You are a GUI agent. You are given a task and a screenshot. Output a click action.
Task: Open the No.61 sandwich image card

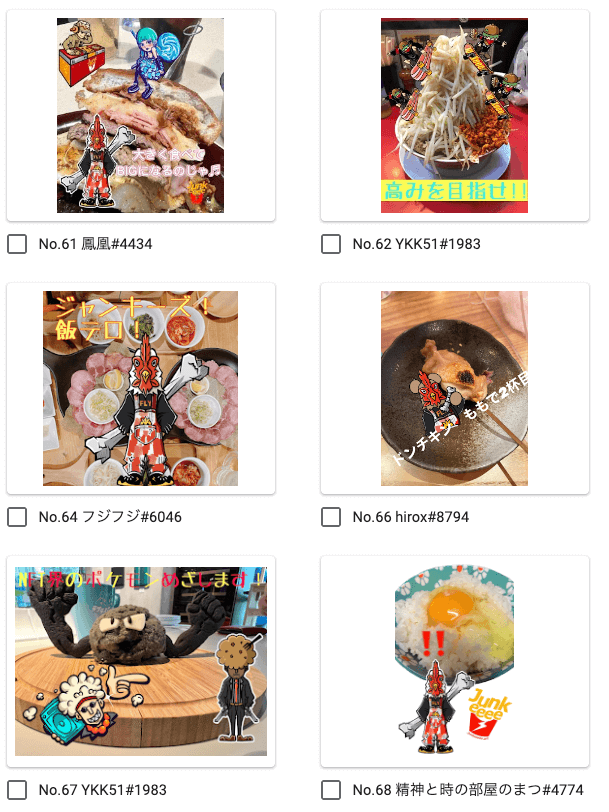pyautogui.click(x=140, y=115)
